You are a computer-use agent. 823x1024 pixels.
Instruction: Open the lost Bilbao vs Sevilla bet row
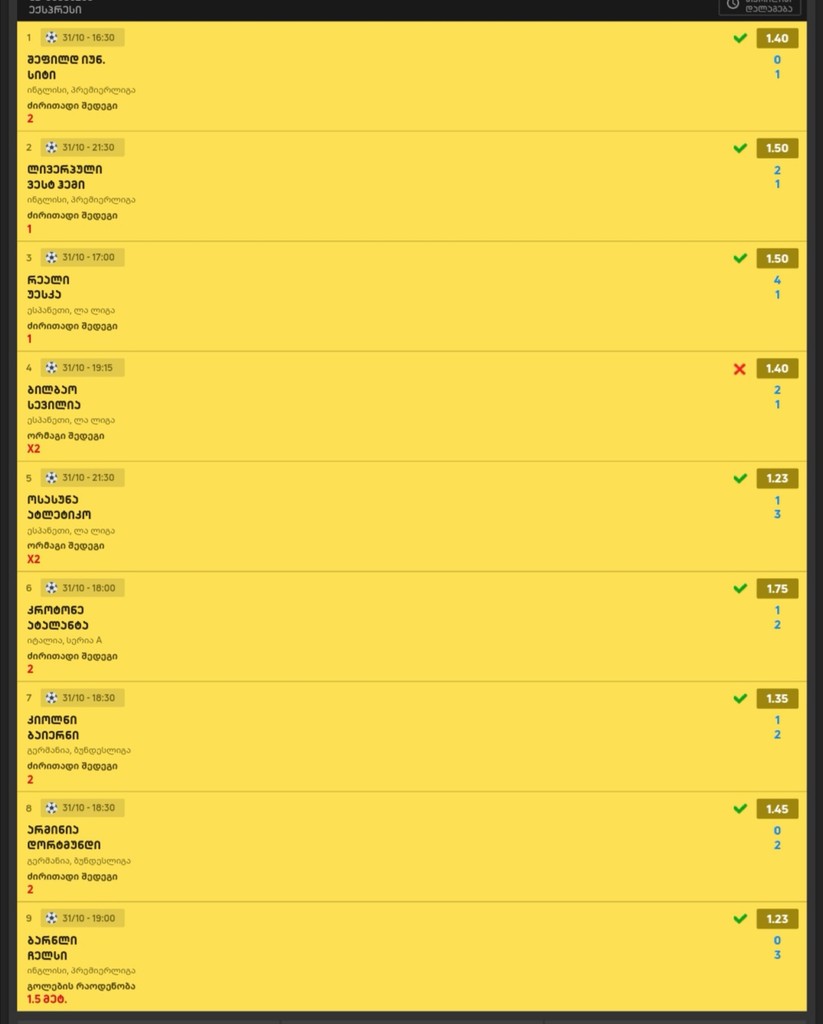tap(400, 407)
